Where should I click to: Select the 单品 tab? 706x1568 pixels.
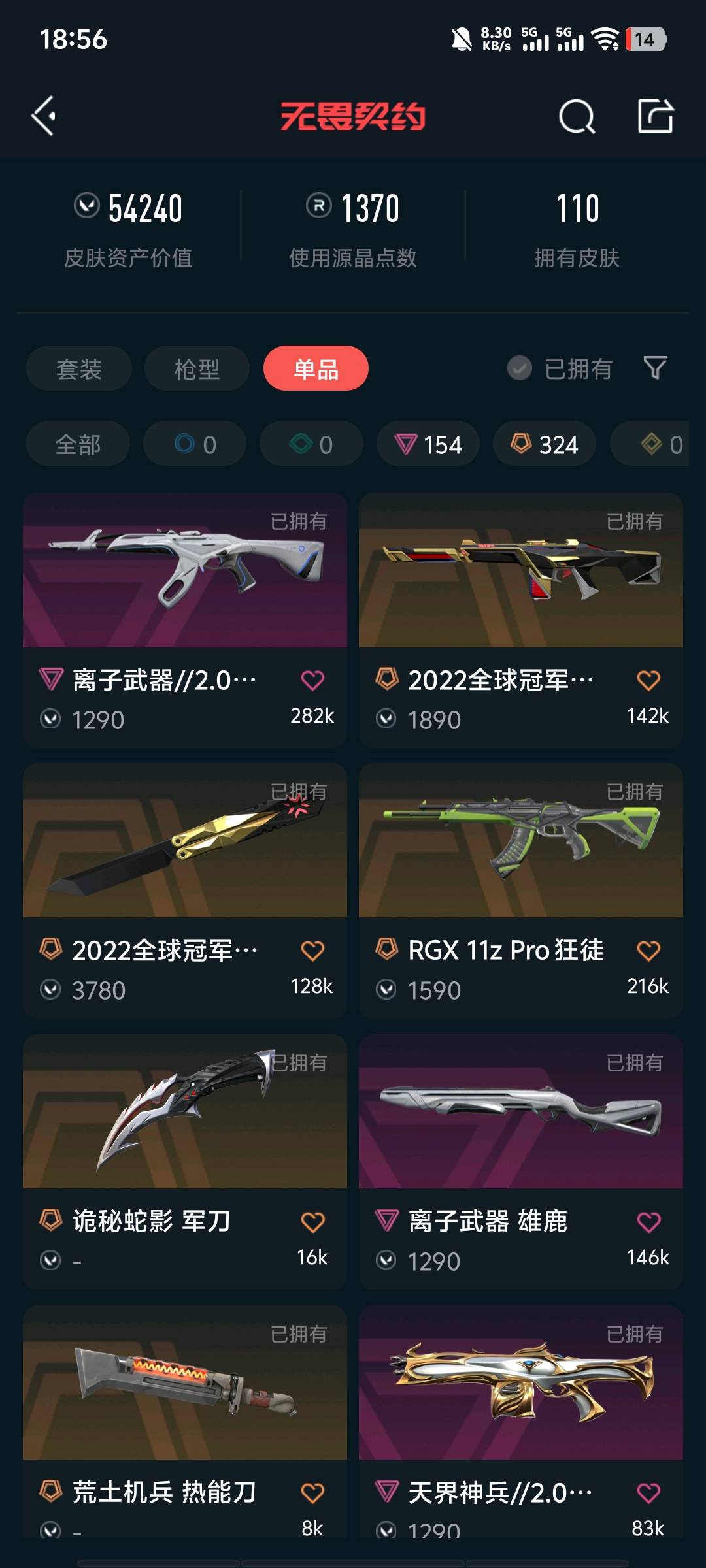[316, 369]
